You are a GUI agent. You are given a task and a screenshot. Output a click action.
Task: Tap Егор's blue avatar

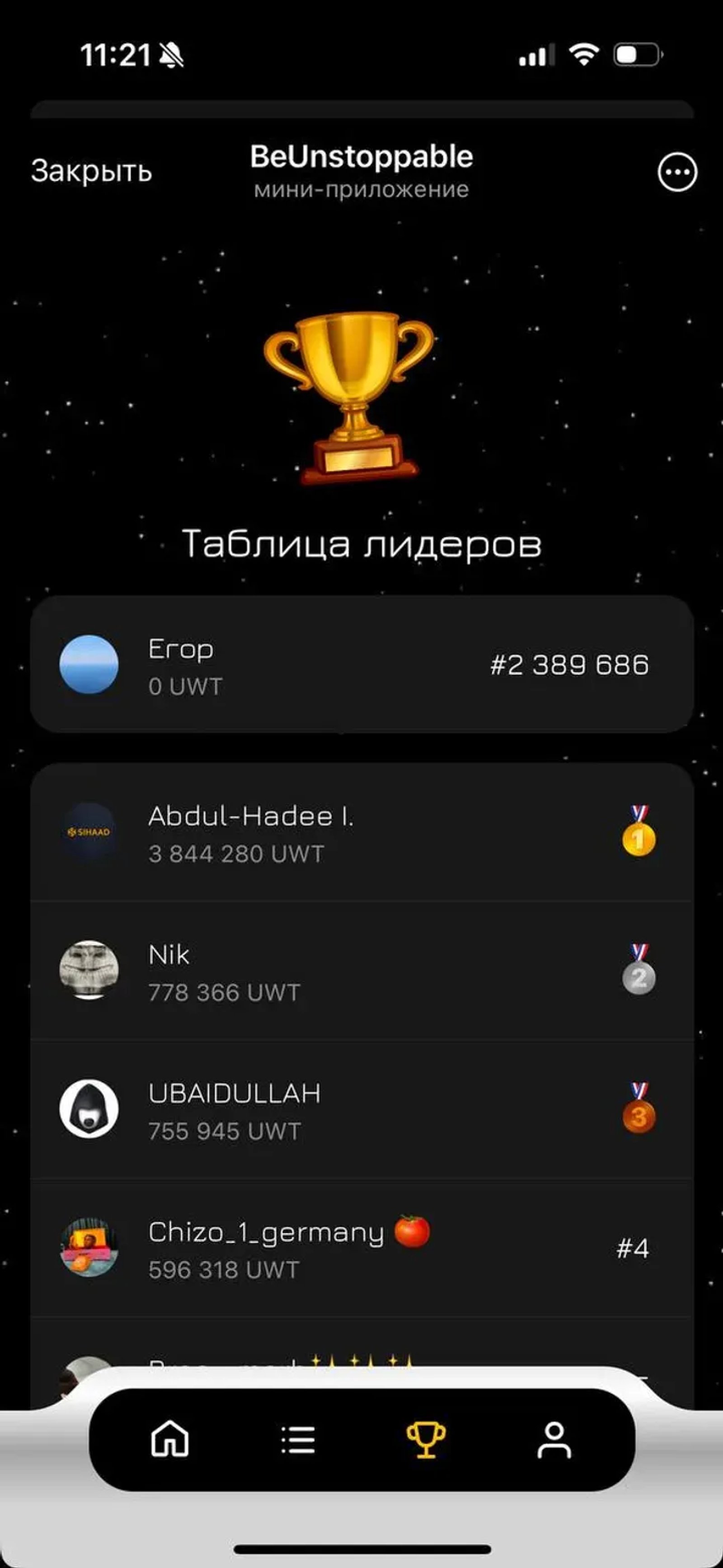coord(89,665)
